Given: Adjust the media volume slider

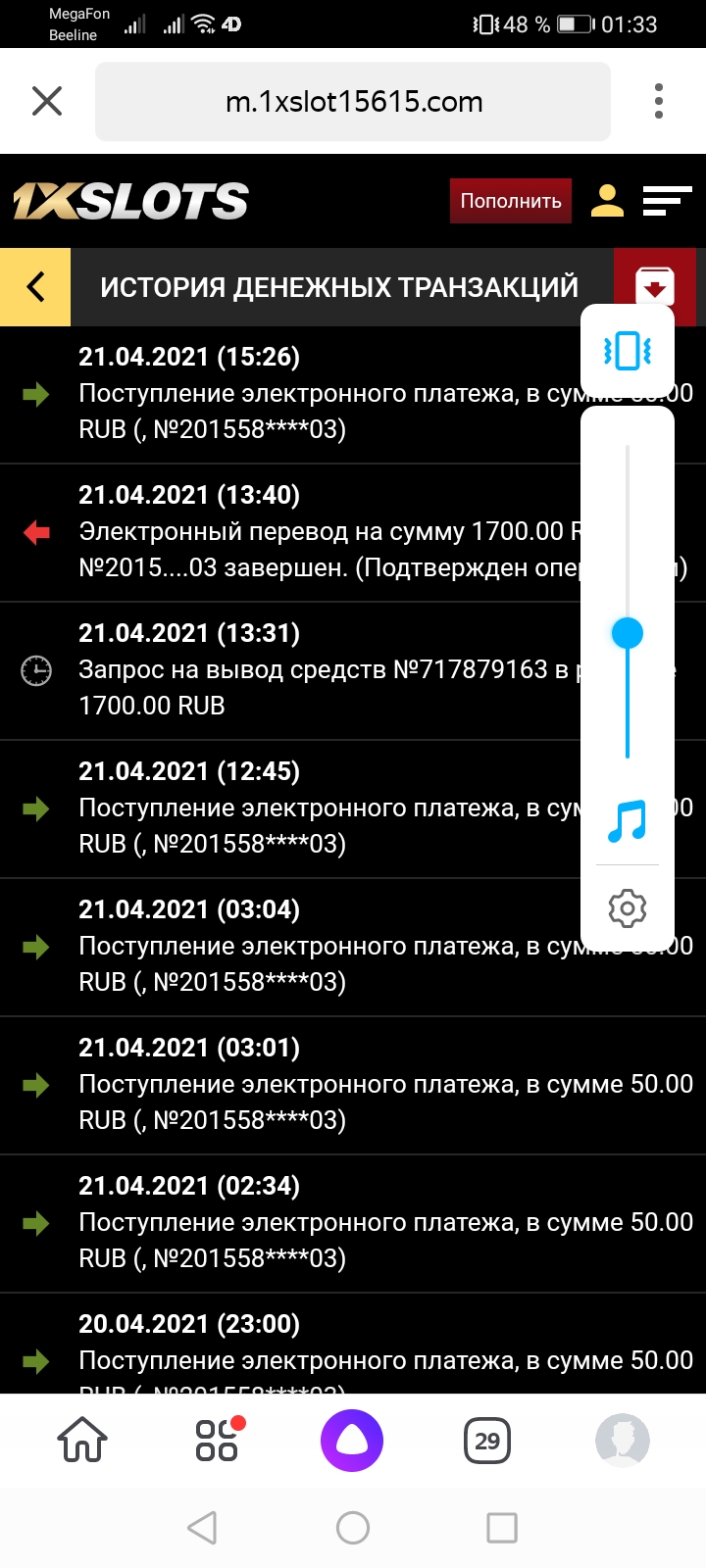Looking at the screenshot, I should pos(628,633).
